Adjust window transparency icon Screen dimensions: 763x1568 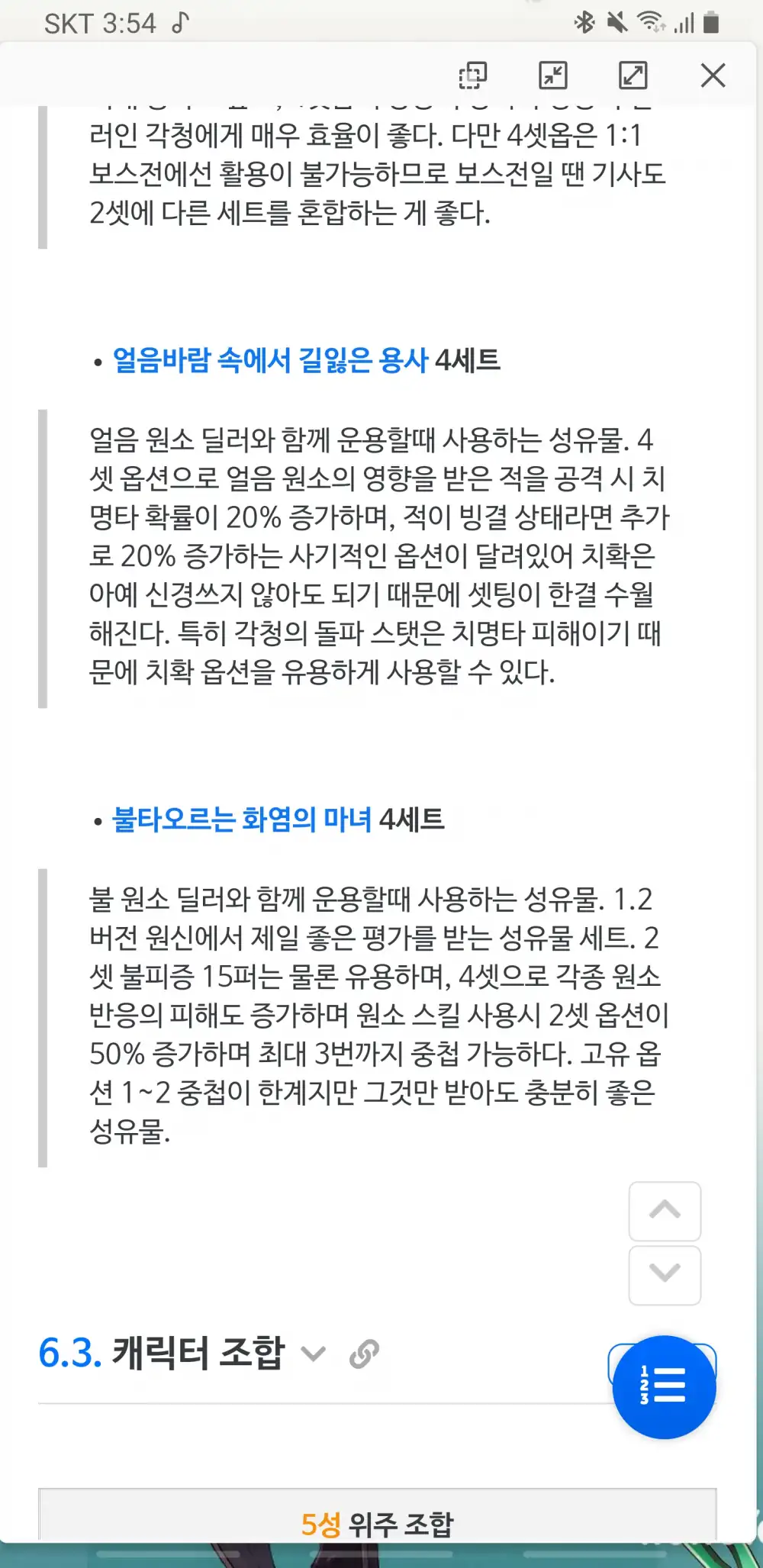click(473, 76)
